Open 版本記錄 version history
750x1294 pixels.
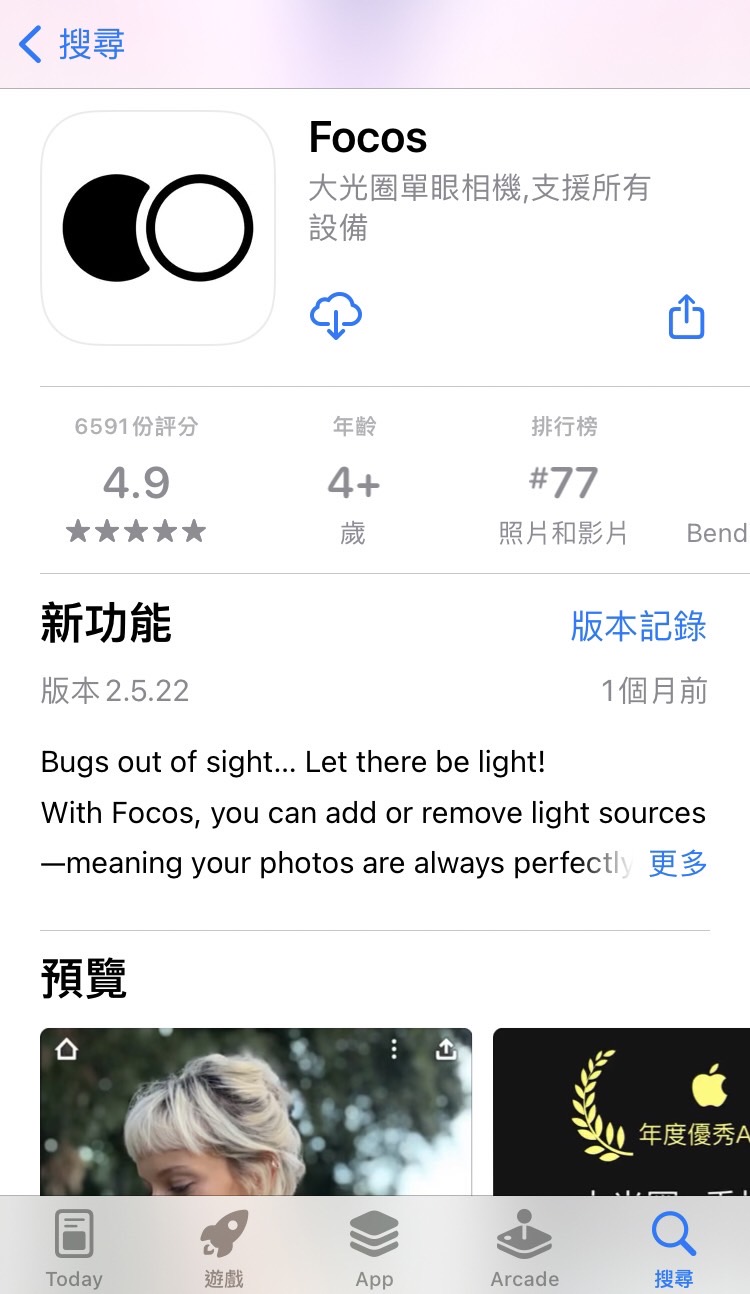[638, 626]
